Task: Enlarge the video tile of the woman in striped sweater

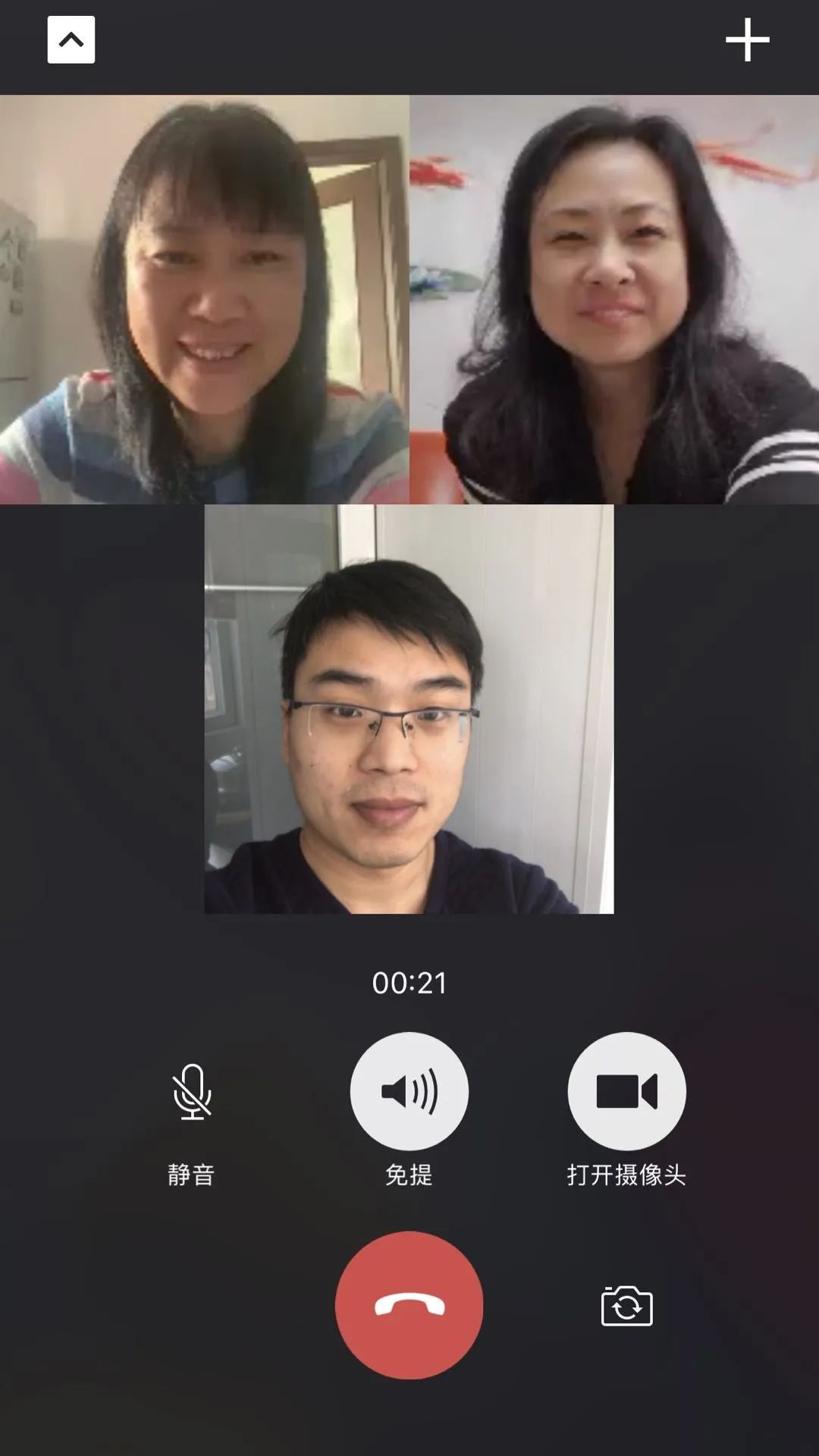Action: (x=205, y=300)
